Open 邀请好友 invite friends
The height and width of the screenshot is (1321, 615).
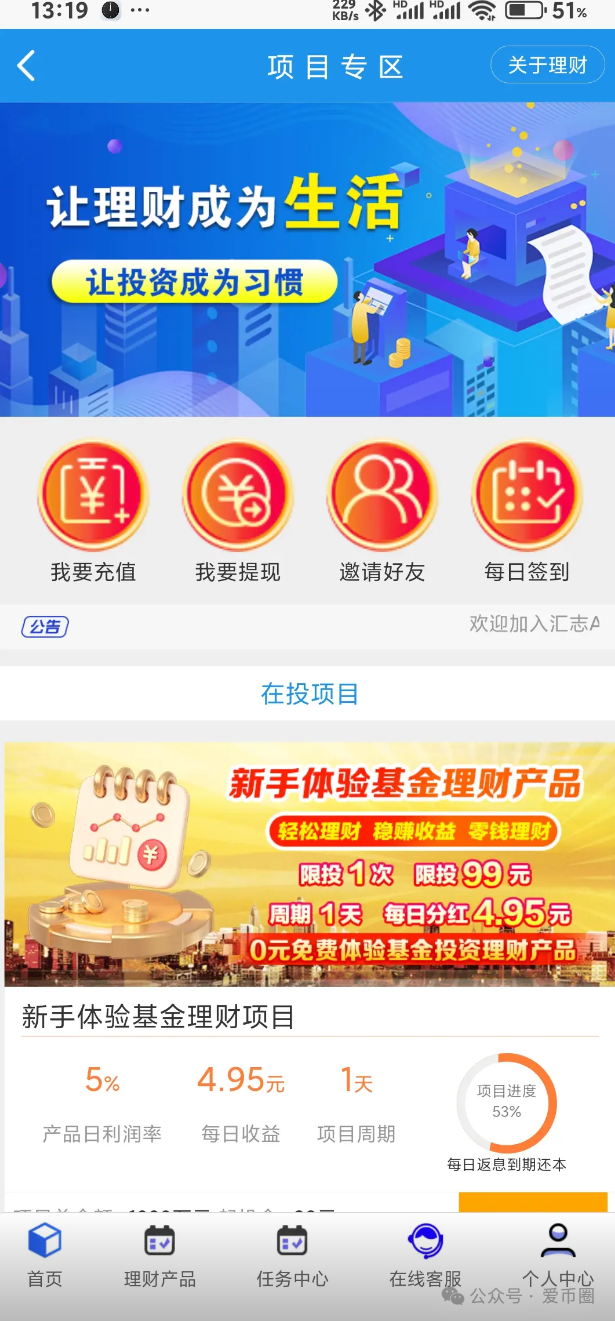pyautogui.click(x=382, y=512)
